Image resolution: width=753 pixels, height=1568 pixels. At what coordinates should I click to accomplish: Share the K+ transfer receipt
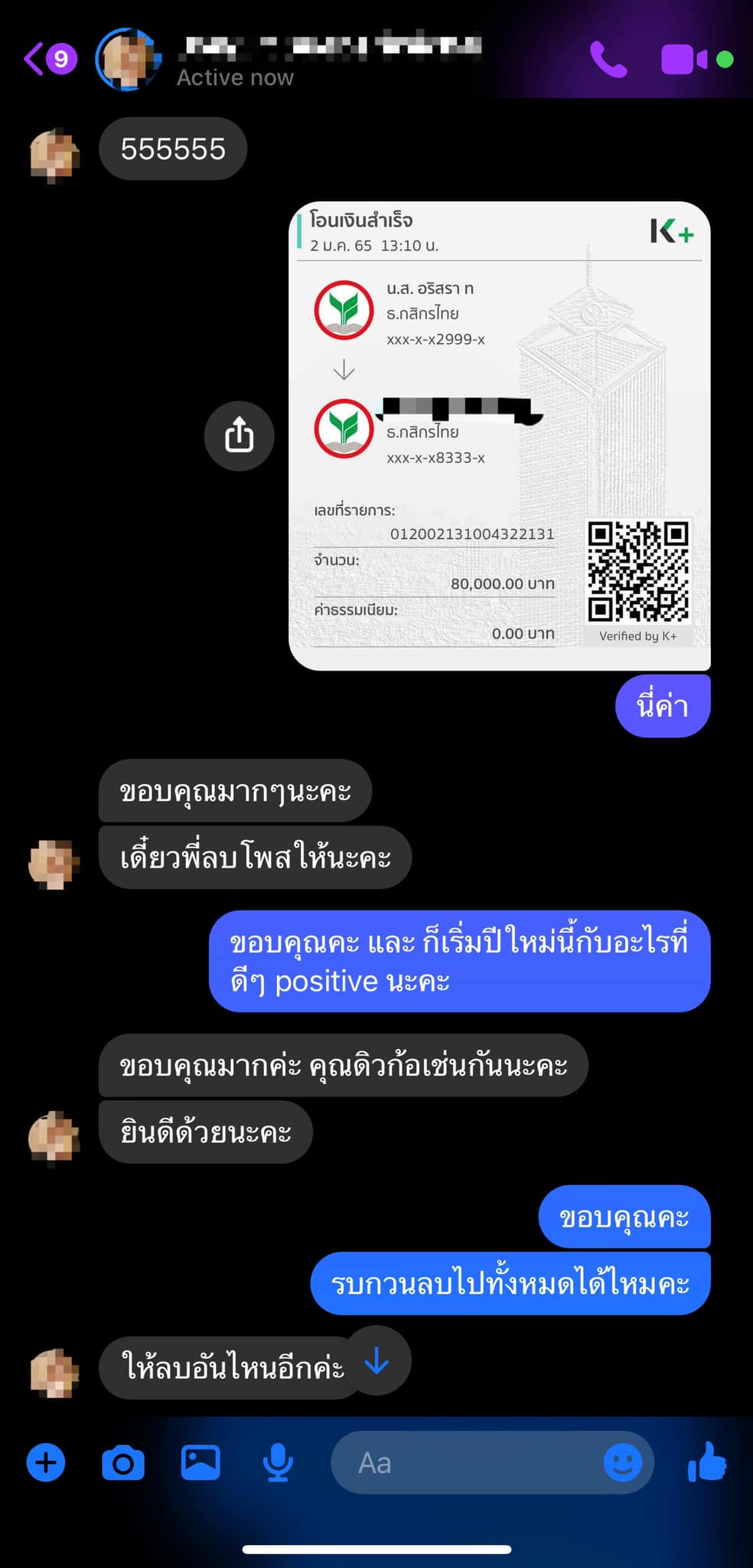click(x=240, y=435)
